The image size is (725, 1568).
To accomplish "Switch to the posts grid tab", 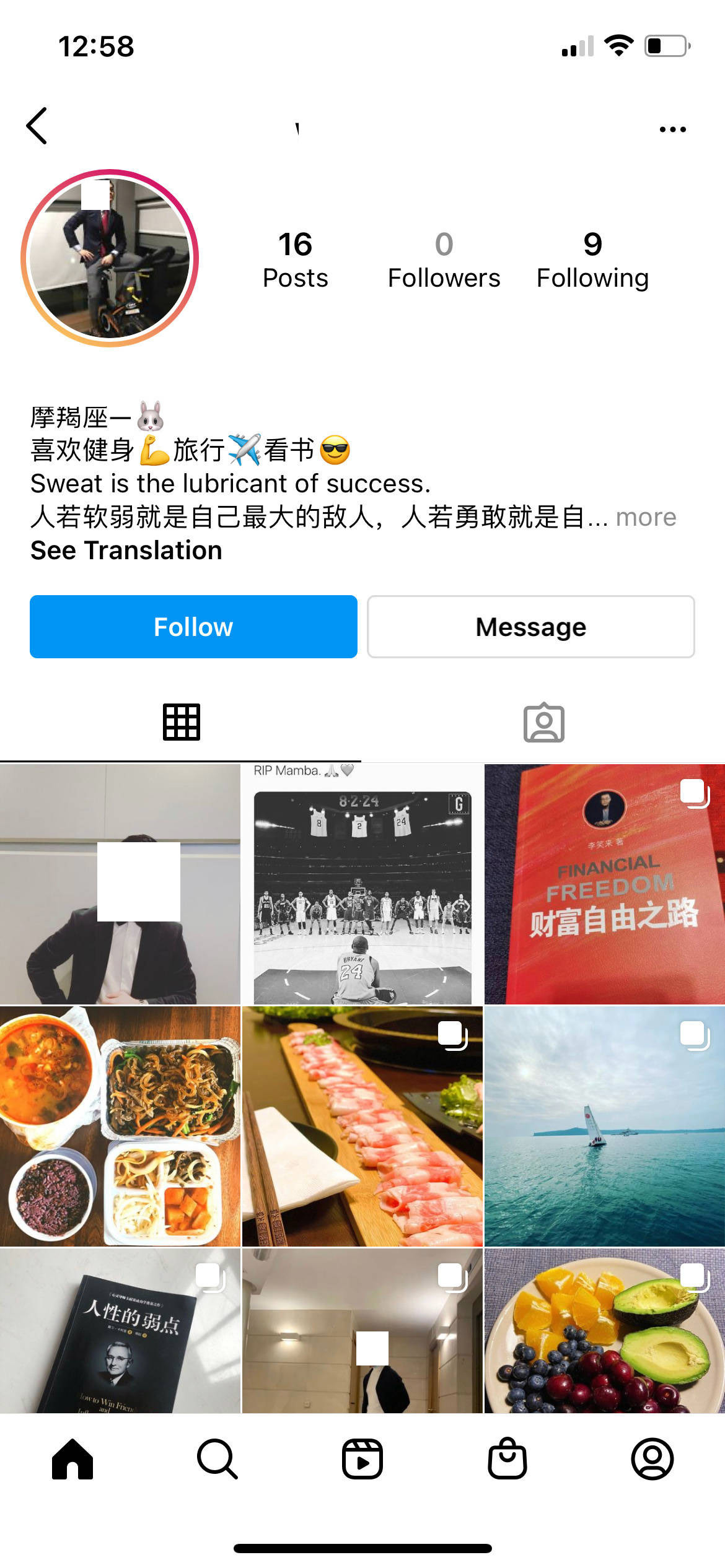I will click(181, 722).
